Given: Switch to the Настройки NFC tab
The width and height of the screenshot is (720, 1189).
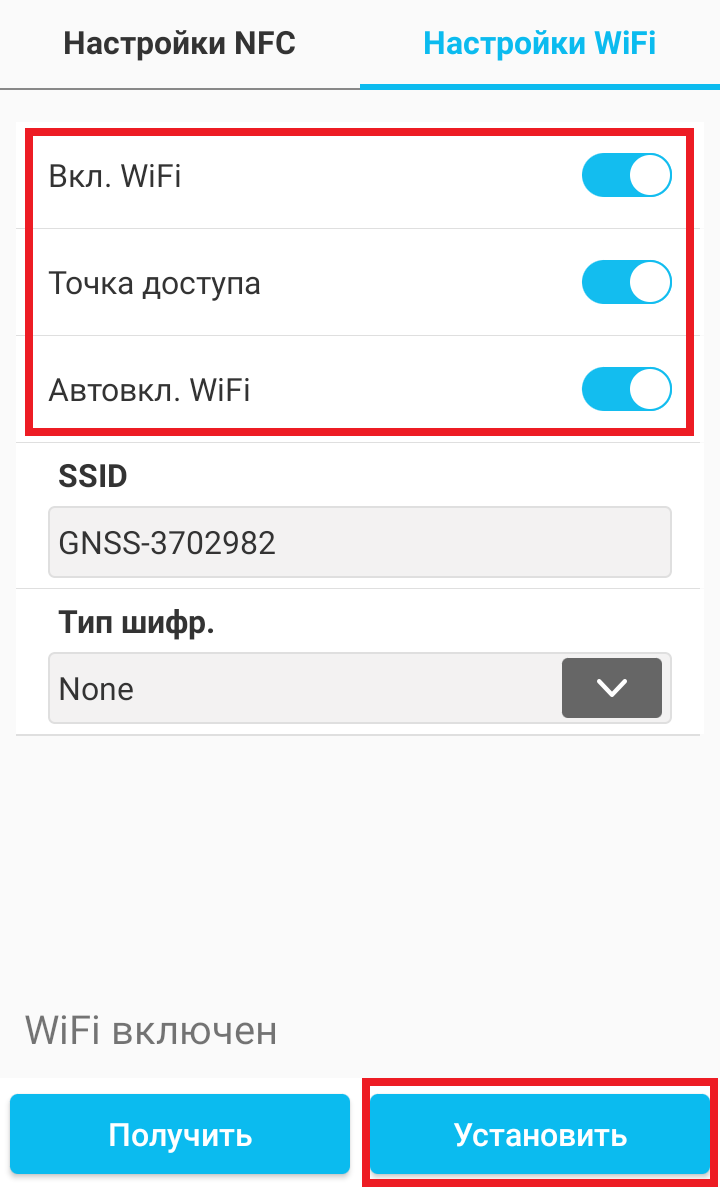Looking at the screenshot, I should 180,44.
